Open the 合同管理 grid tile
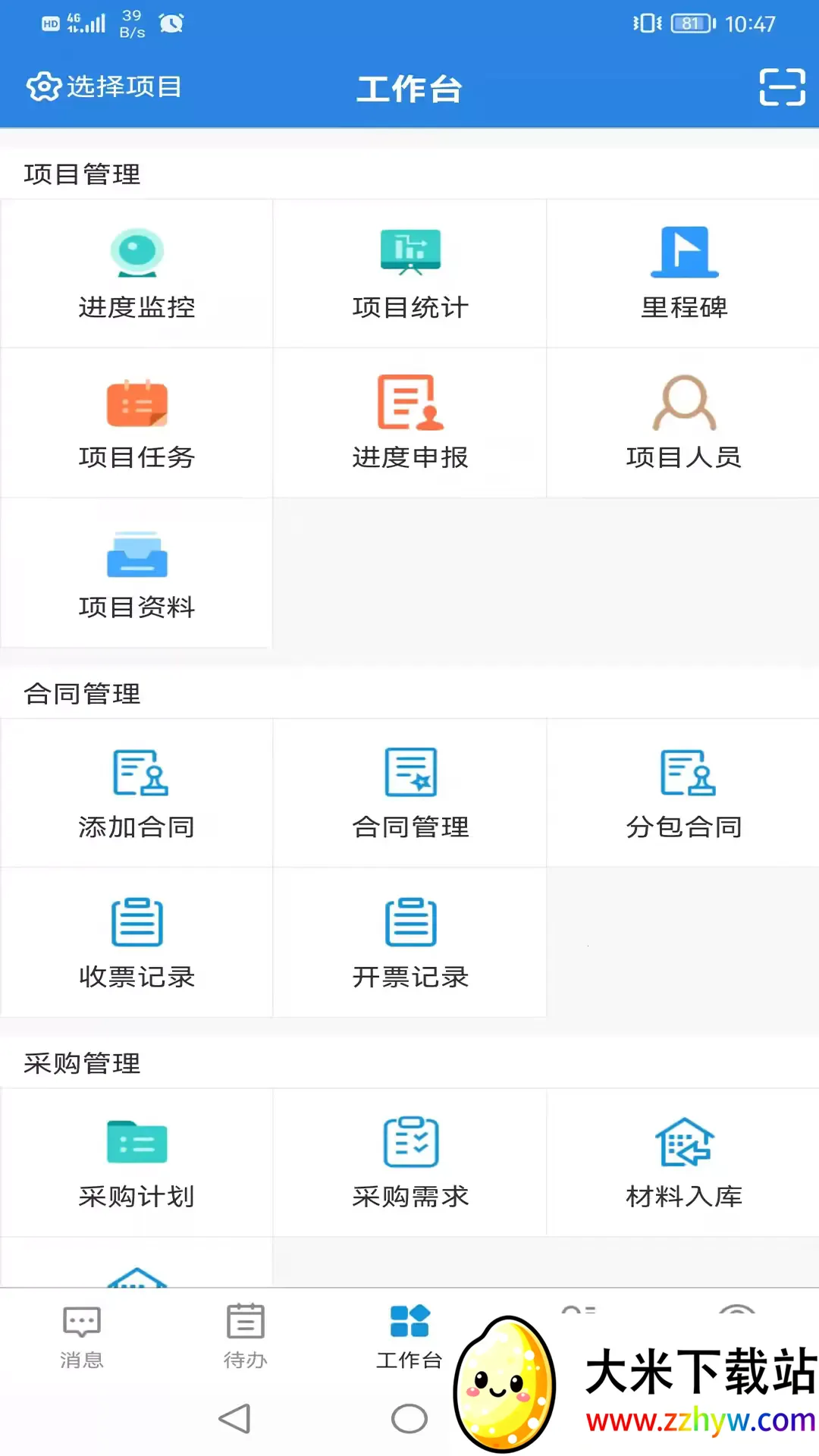The width and height of the screenshot is (819, 1456). (x=409, y=793)
